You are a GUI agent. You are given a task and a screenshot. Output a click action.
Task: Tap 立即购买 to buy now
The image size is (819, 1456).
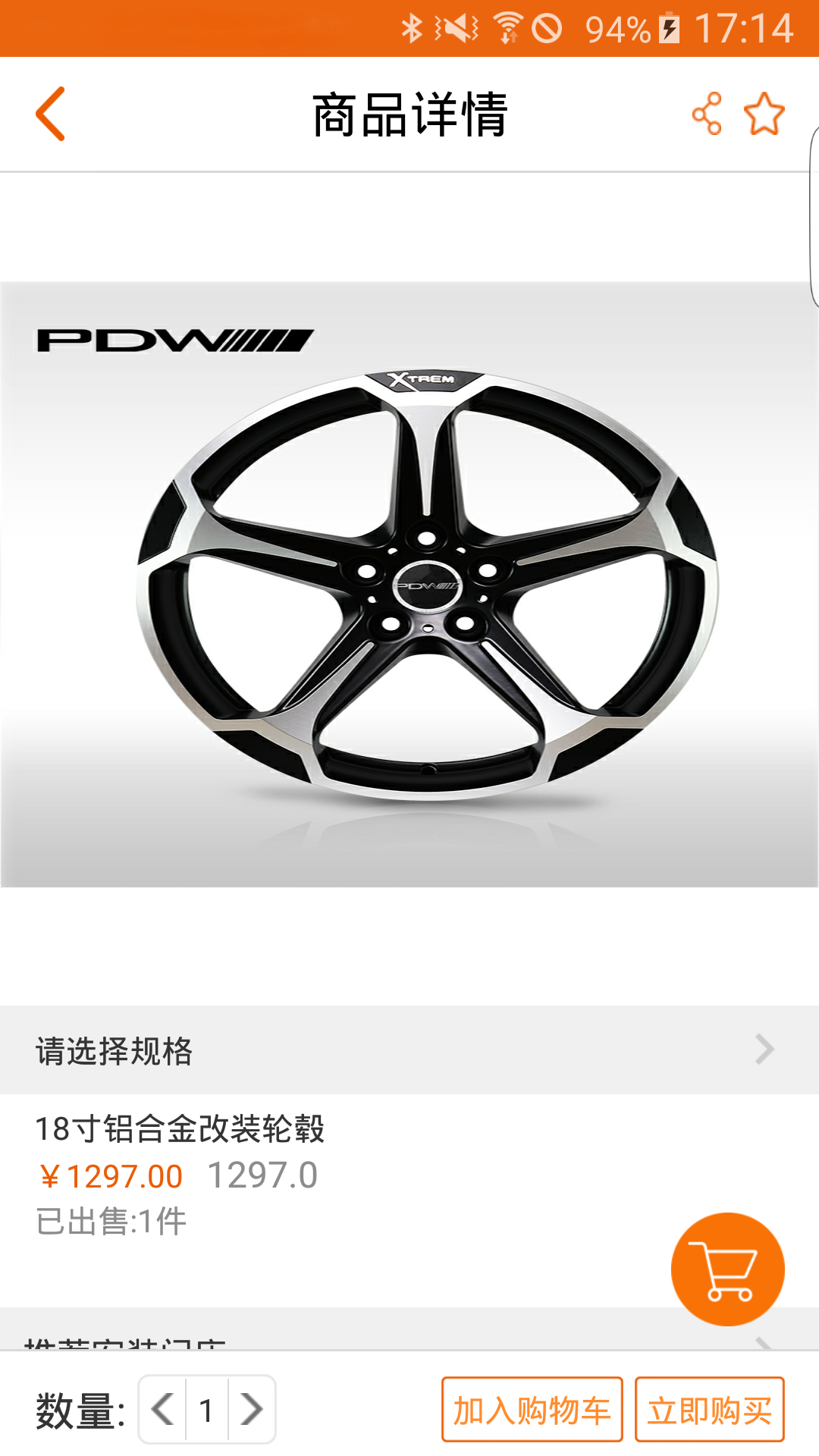(x=709, y=1410)
